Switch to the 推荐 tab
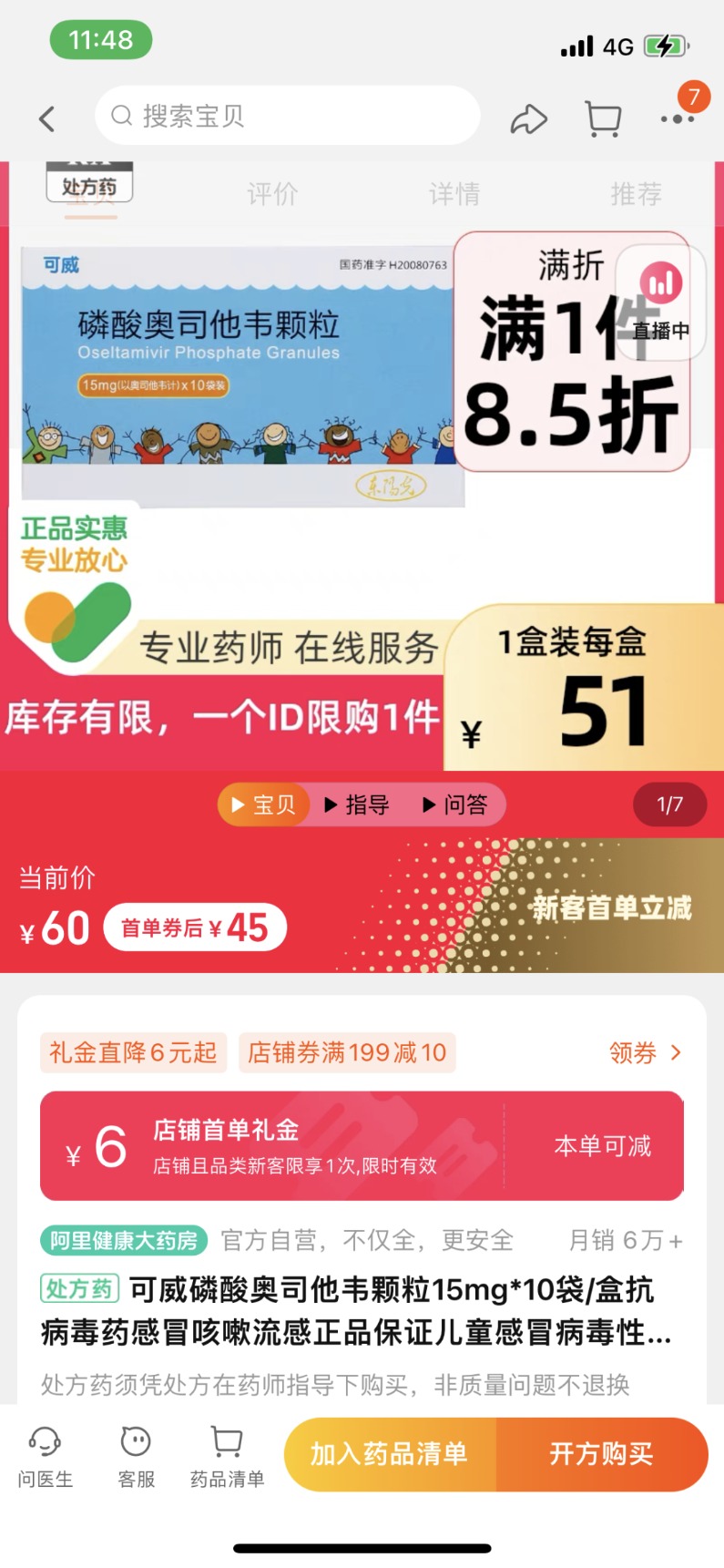 [636, 193]
